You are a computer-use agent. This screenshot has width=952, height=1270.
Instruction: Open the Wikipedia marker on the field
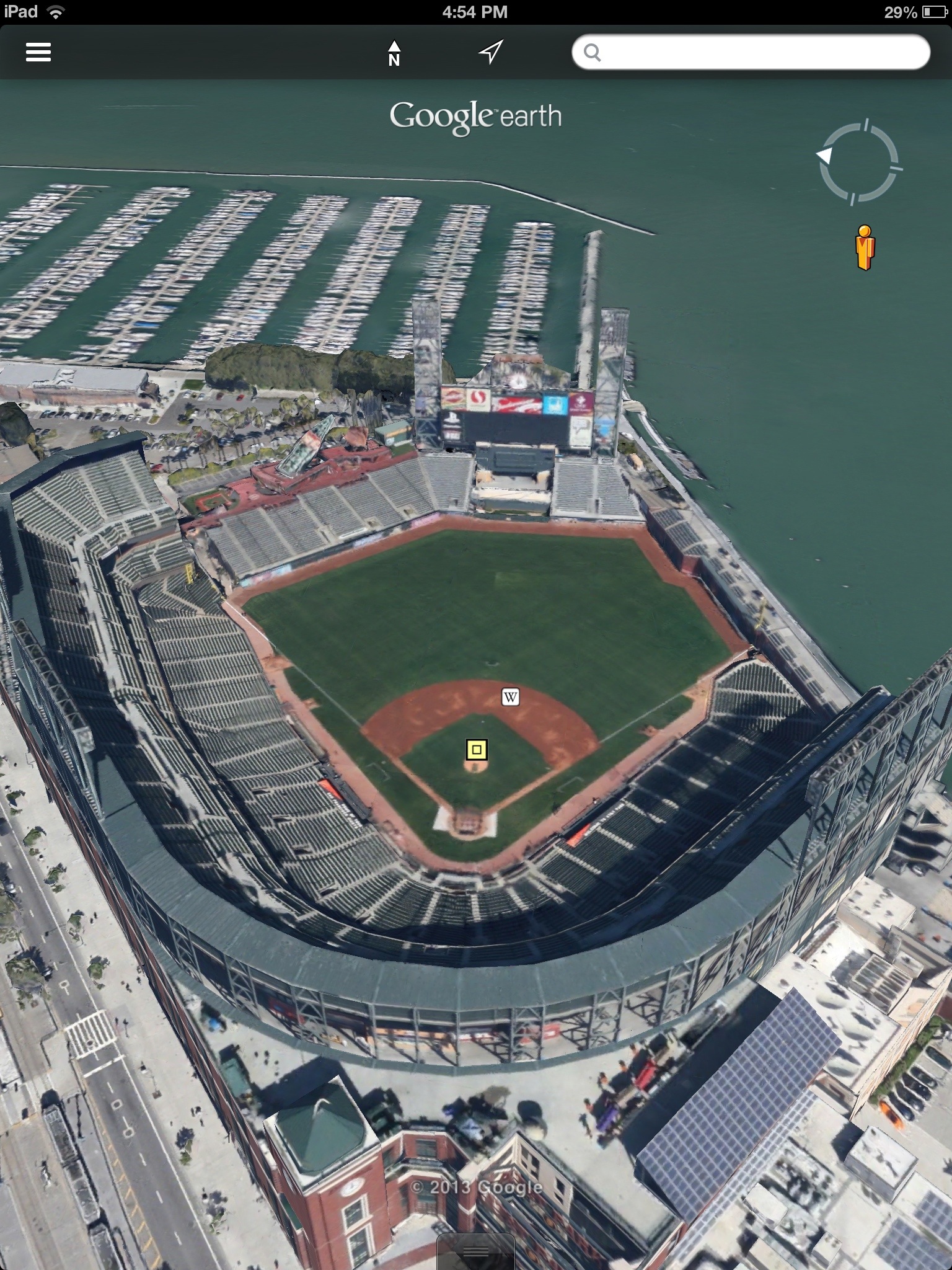(510, 697)
